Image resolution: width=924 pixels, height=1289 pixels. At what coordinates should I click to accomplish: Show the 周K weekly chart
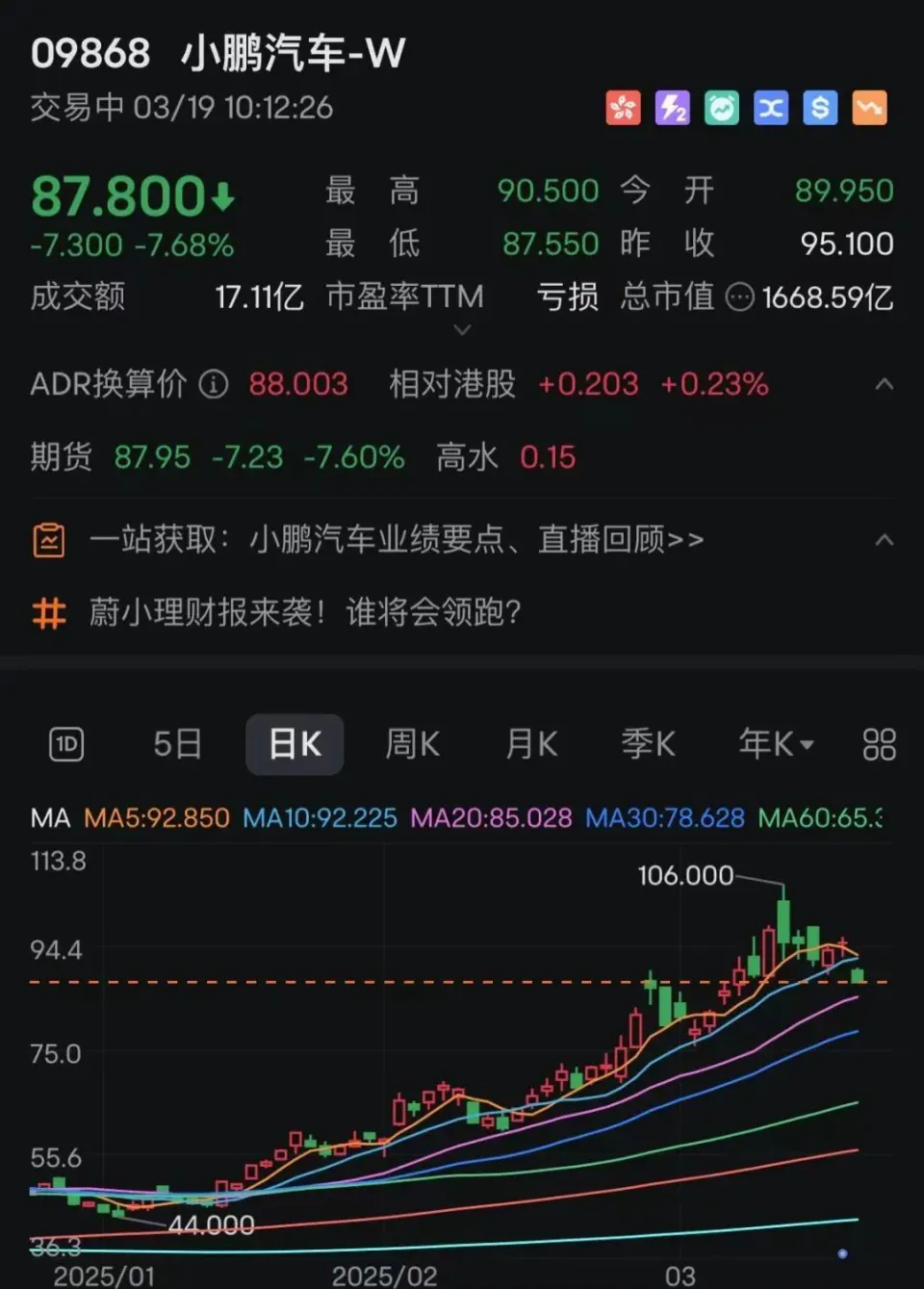point(412,744)
